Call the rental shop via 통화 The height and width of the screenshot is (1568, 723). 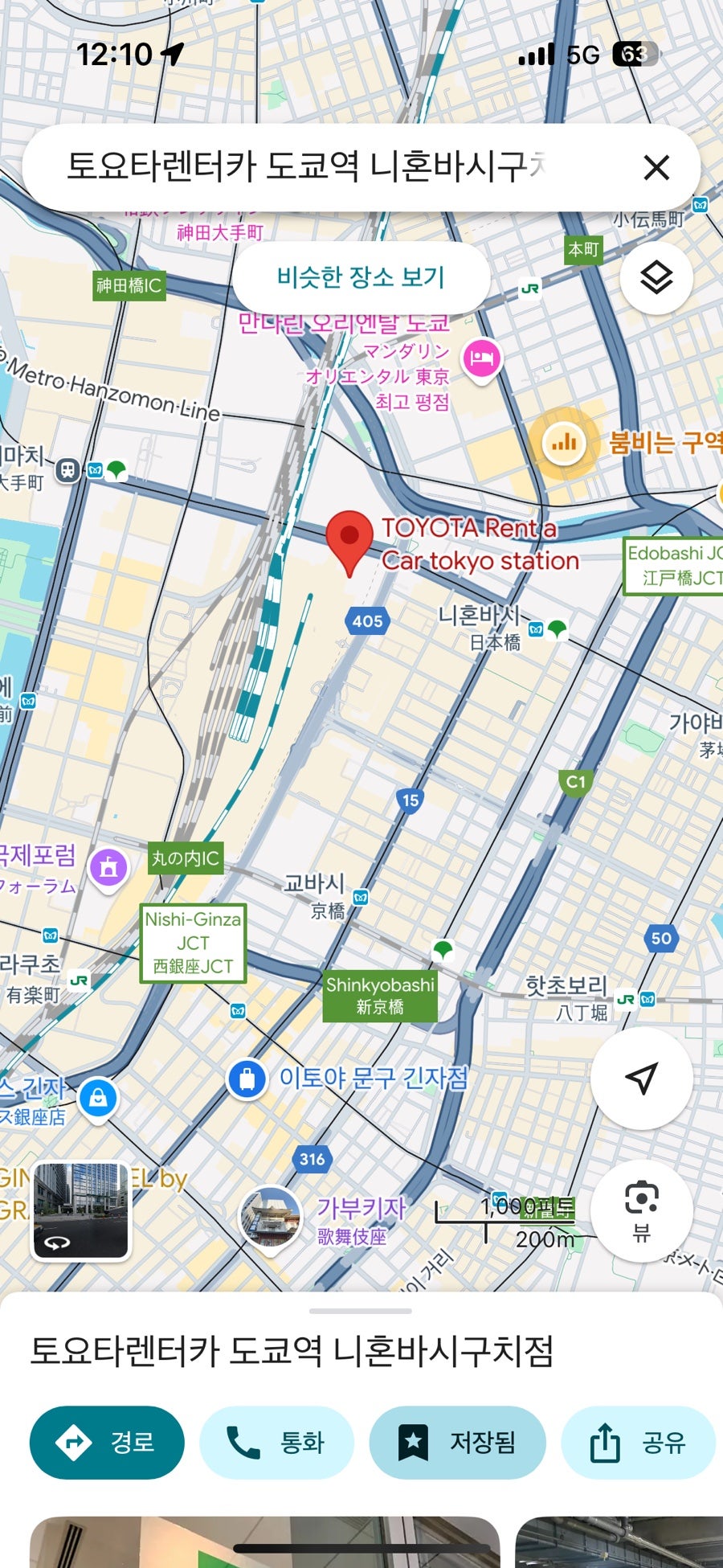click(x=276, y=1443)
